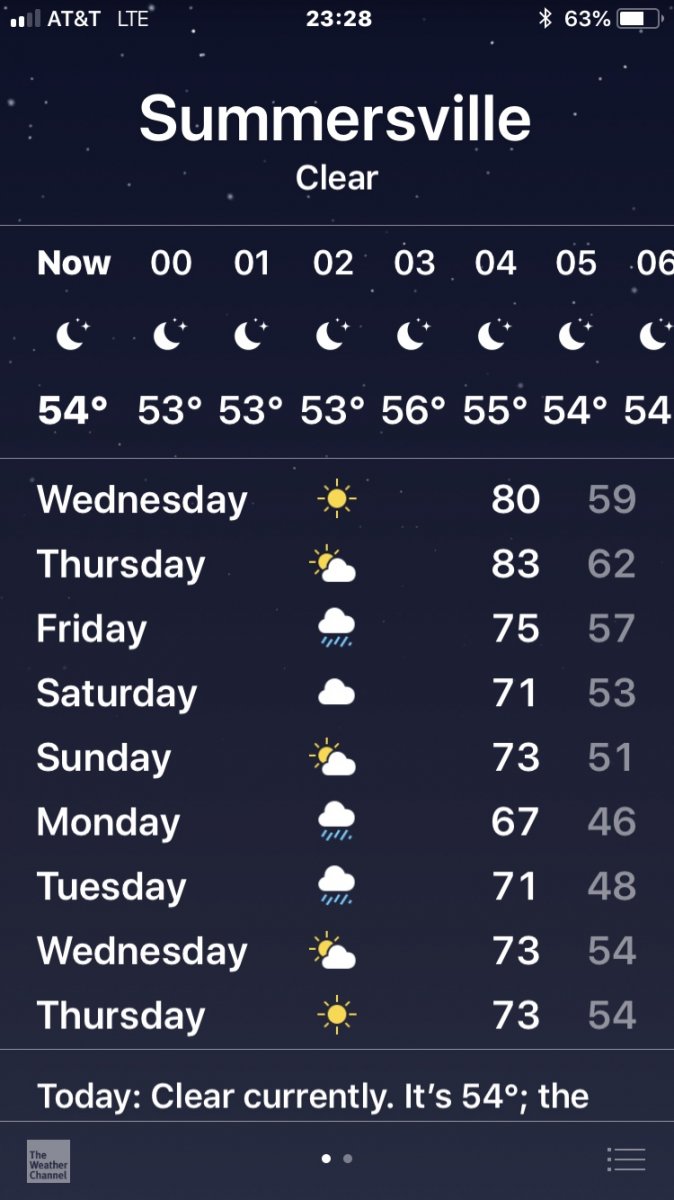
Task: Open The Weather Channel link
Action: [x=48, y=1160]
